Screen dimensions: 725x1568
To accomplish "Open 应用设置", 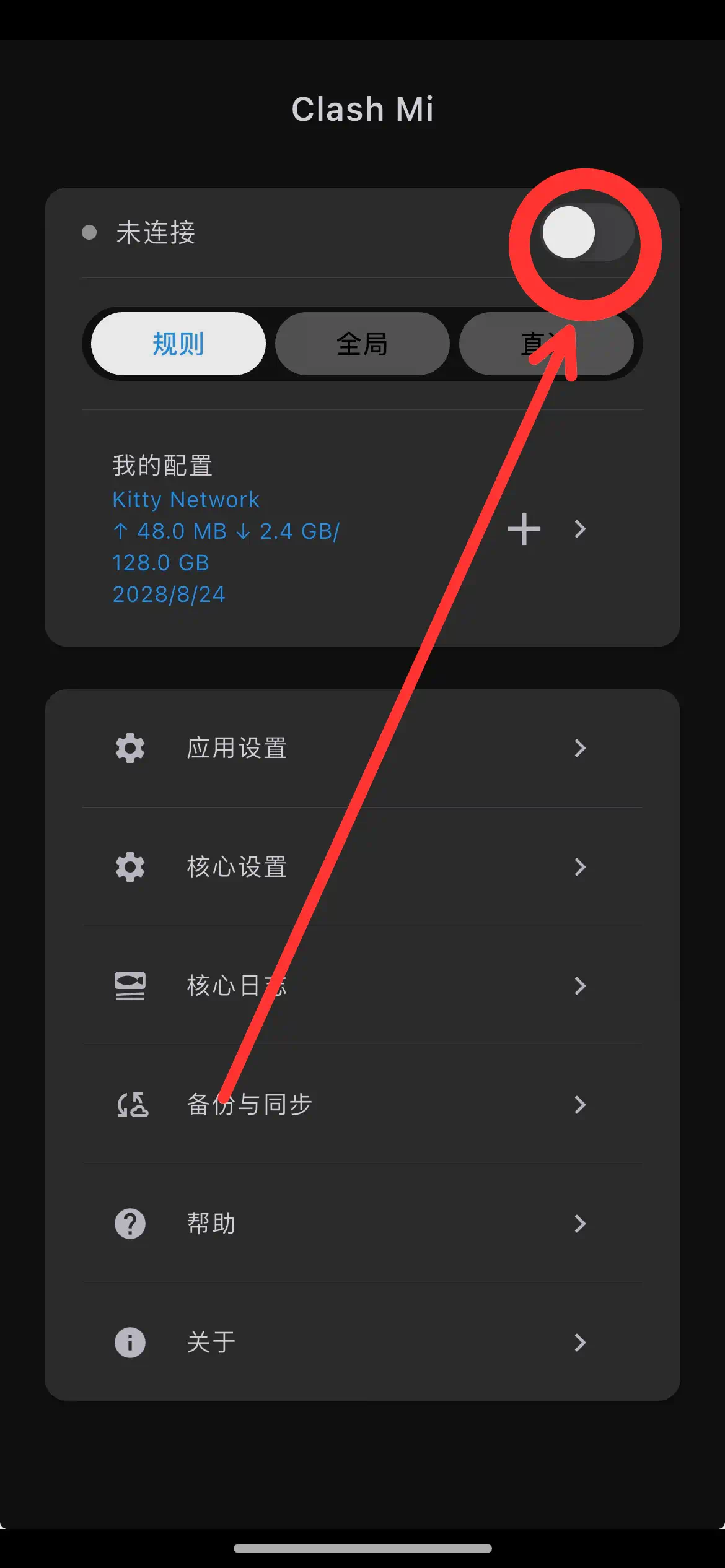I will coord(362,748).
